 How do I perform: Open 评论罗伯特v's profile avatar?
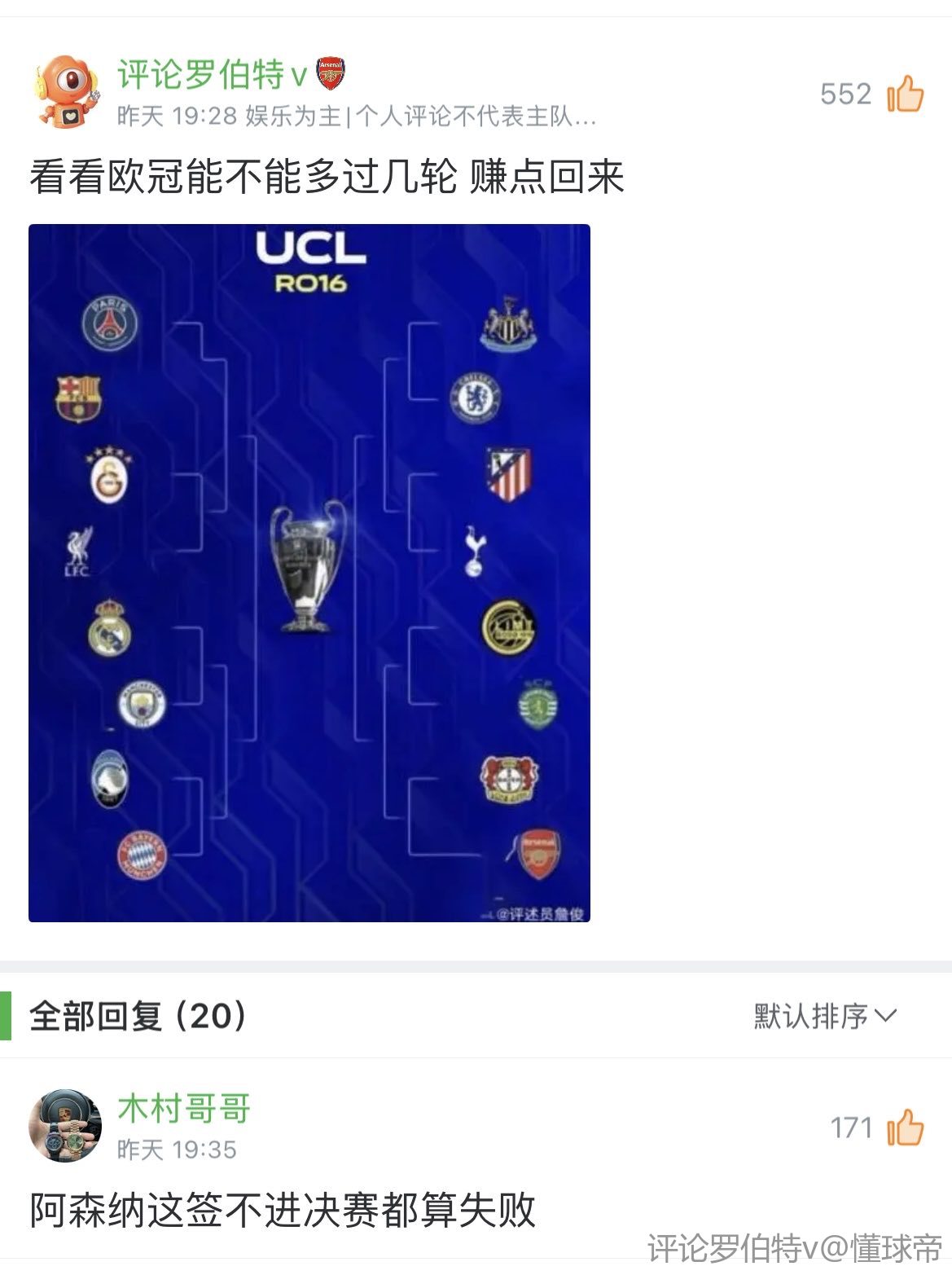click(x=66, y=91)
